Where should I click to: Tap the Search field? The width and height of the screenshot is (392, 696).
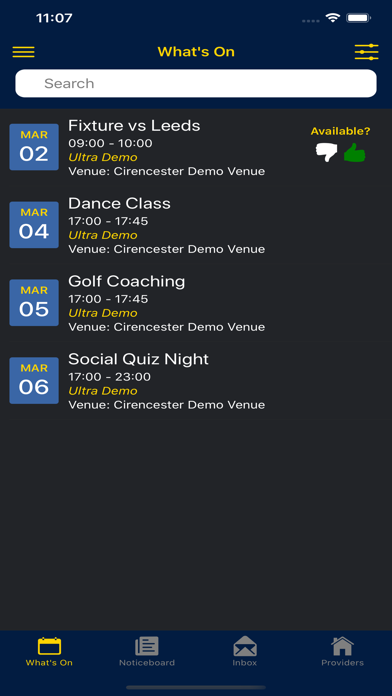tap(196, 83)
